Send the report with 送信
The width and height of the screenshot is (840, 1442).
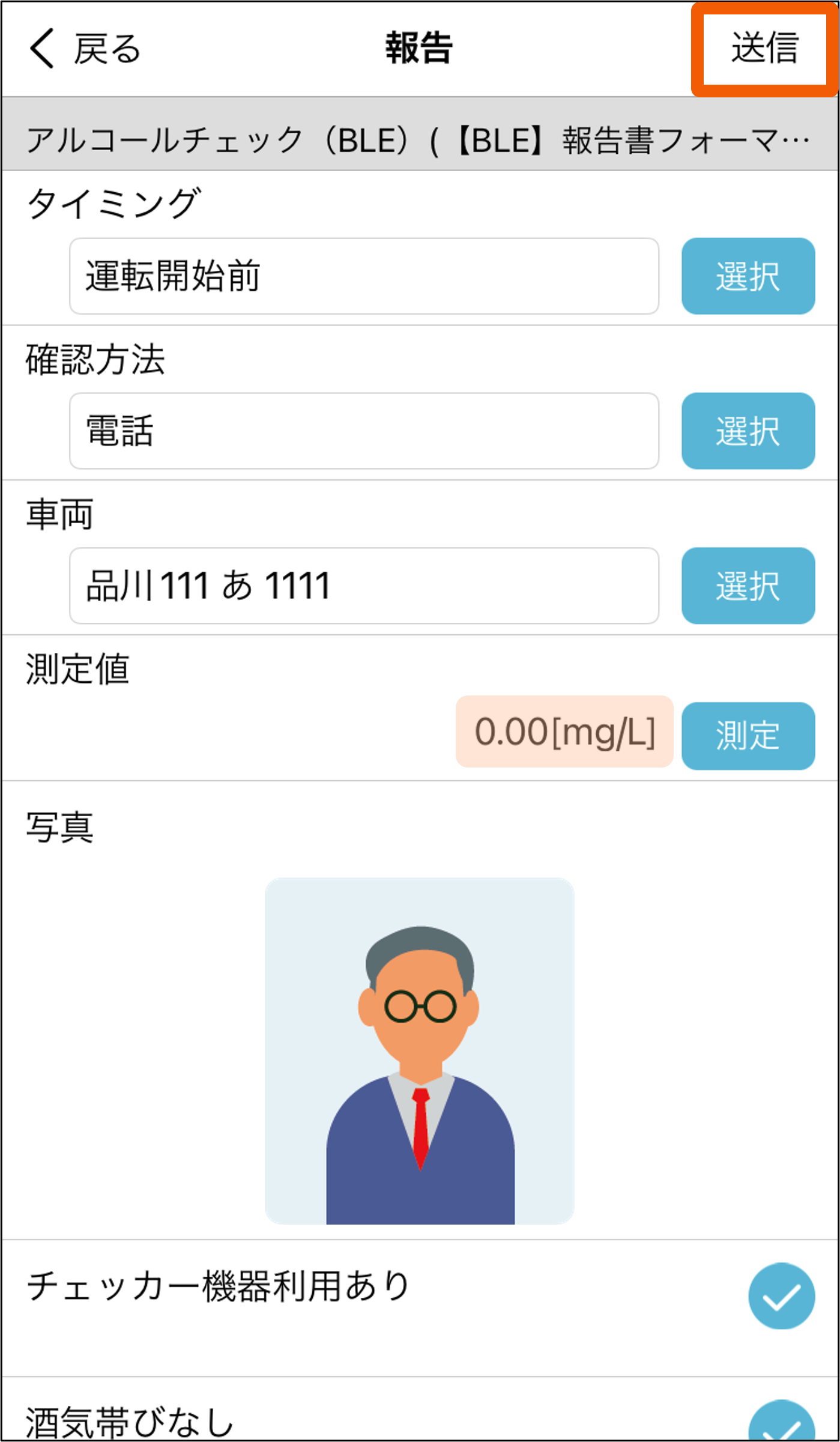coord(764,48)
